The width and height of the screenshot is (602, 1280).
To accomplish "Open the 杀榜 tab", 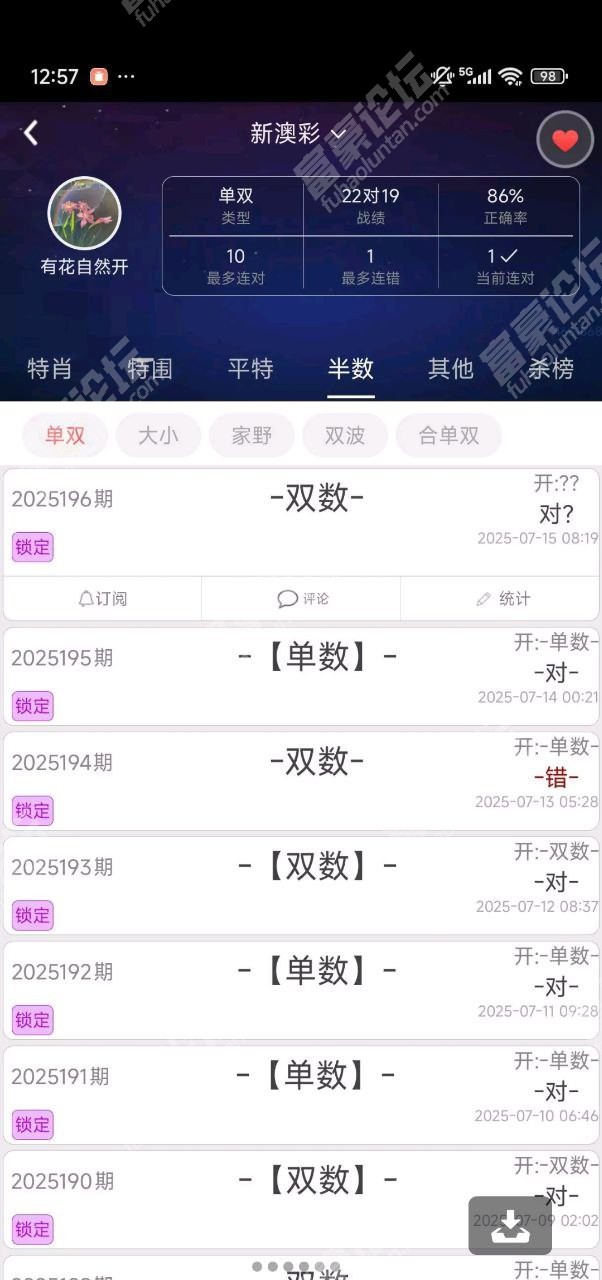I will point(551,368).
